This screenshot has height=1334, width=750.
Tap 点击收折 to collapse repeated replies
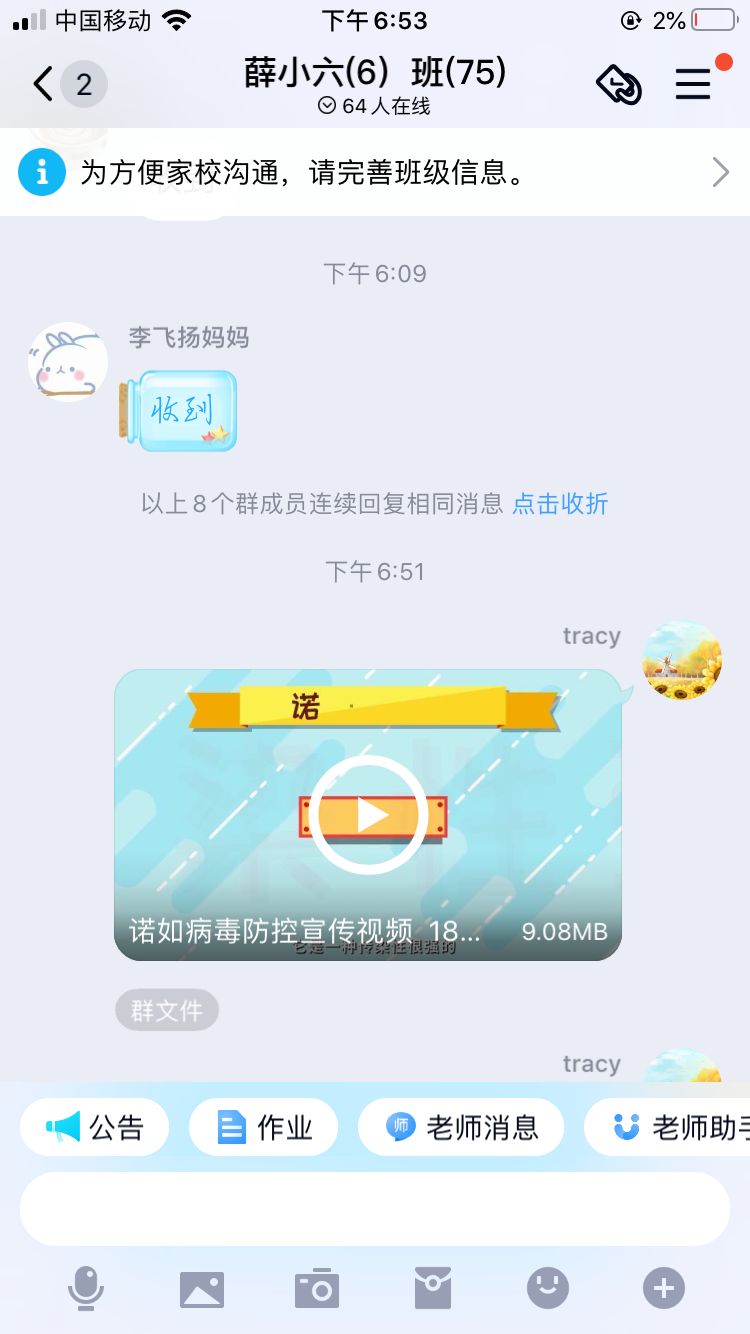pos(560,504)
